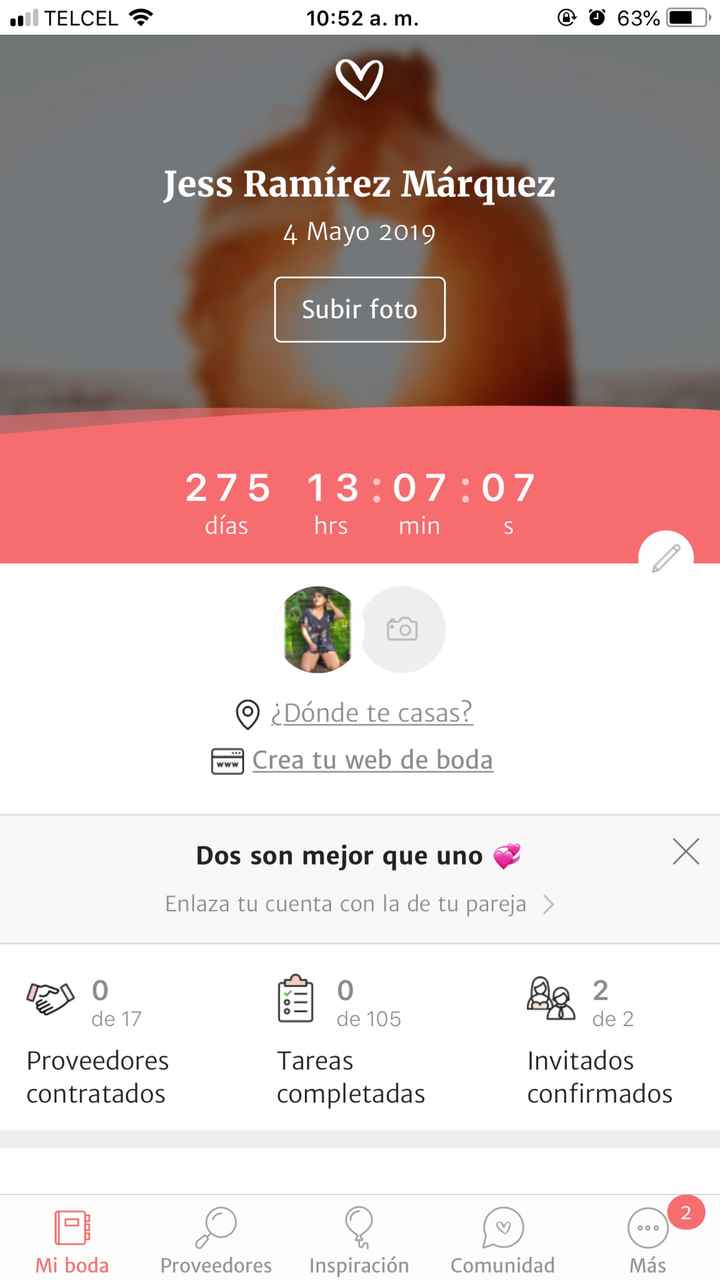Open Enlaza tu cuenta con la de tu pareja
The width and height of the screenshot is (720, 1280).
(x=359, y=904)
